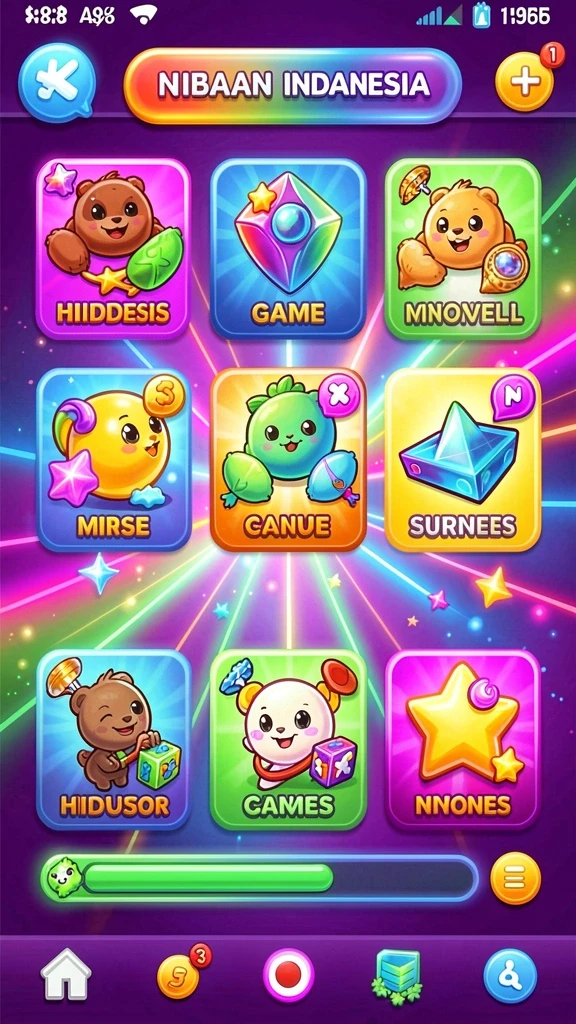Open the green CAMES tile
The height and width of the screenshot is (1024, 576).
click(x=288, y=739)
